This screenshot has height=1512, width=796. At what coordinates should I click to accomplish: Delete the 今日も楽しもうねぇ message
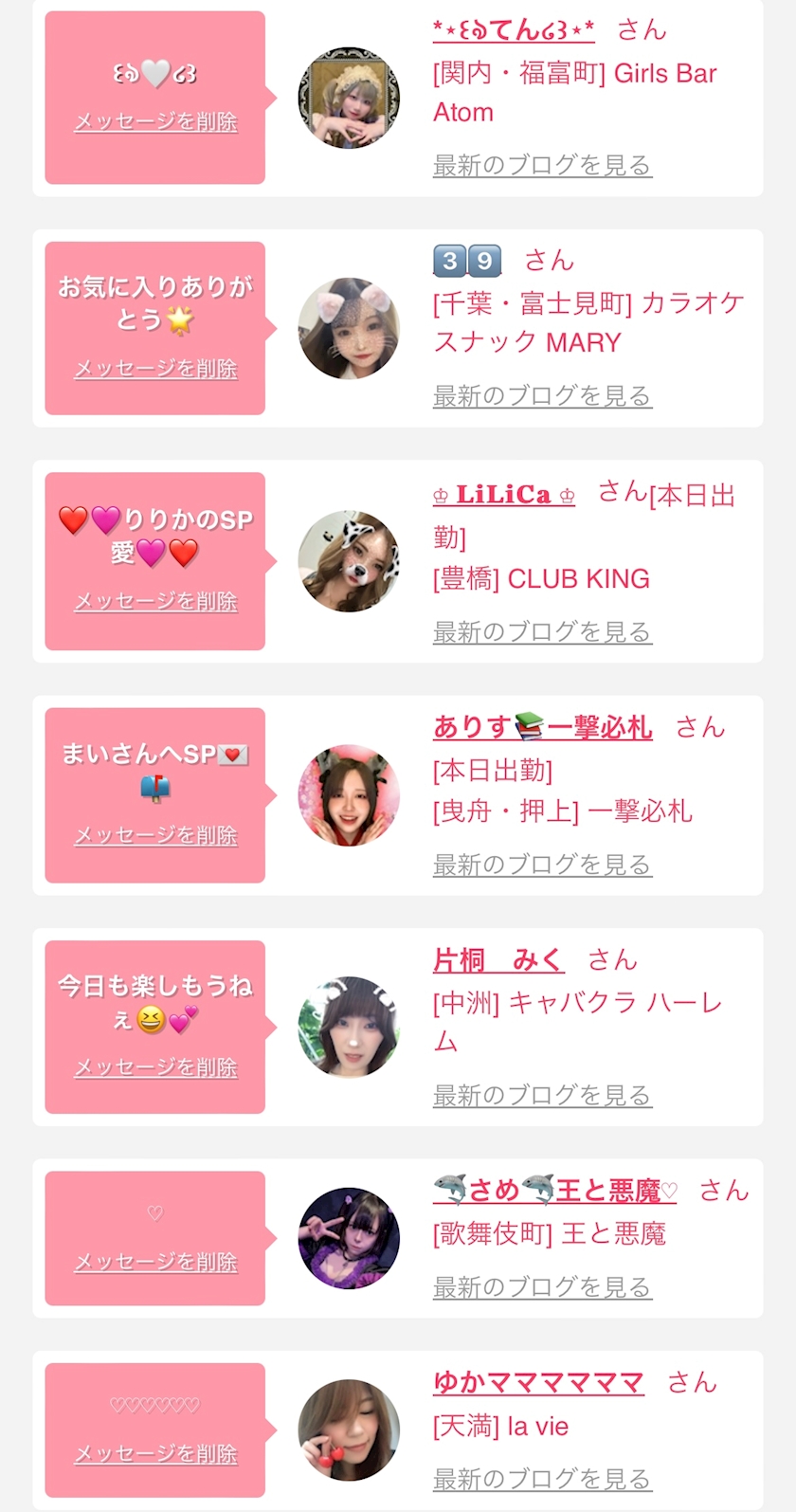tap(155, 1067)
